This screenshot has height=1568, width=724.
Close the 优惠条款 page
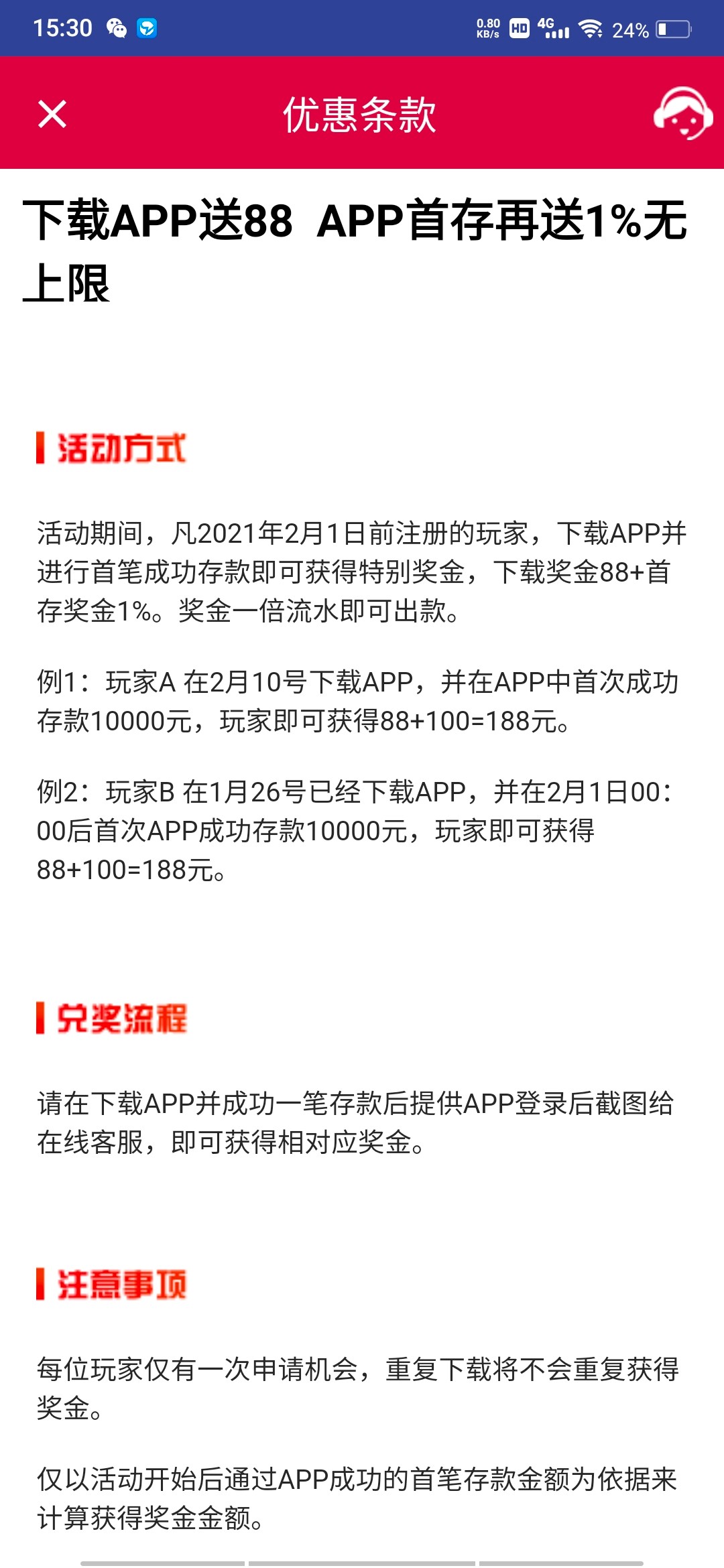click(52, 114)
